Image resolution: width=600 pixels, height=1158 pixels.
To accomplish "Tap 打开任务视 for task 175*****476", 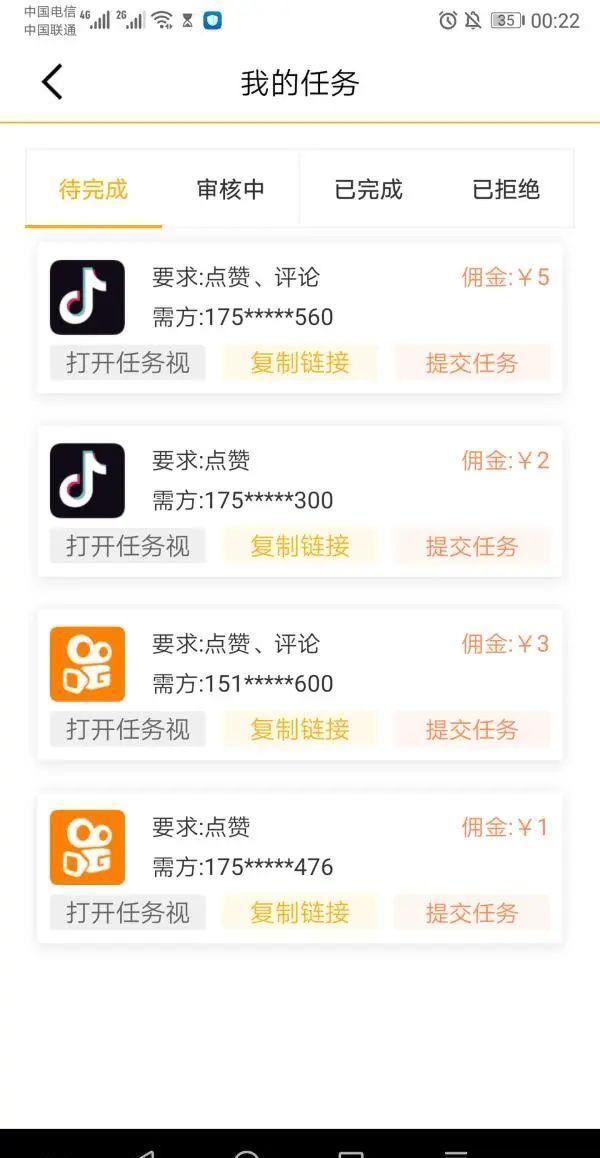I will (x=128, y=912).
